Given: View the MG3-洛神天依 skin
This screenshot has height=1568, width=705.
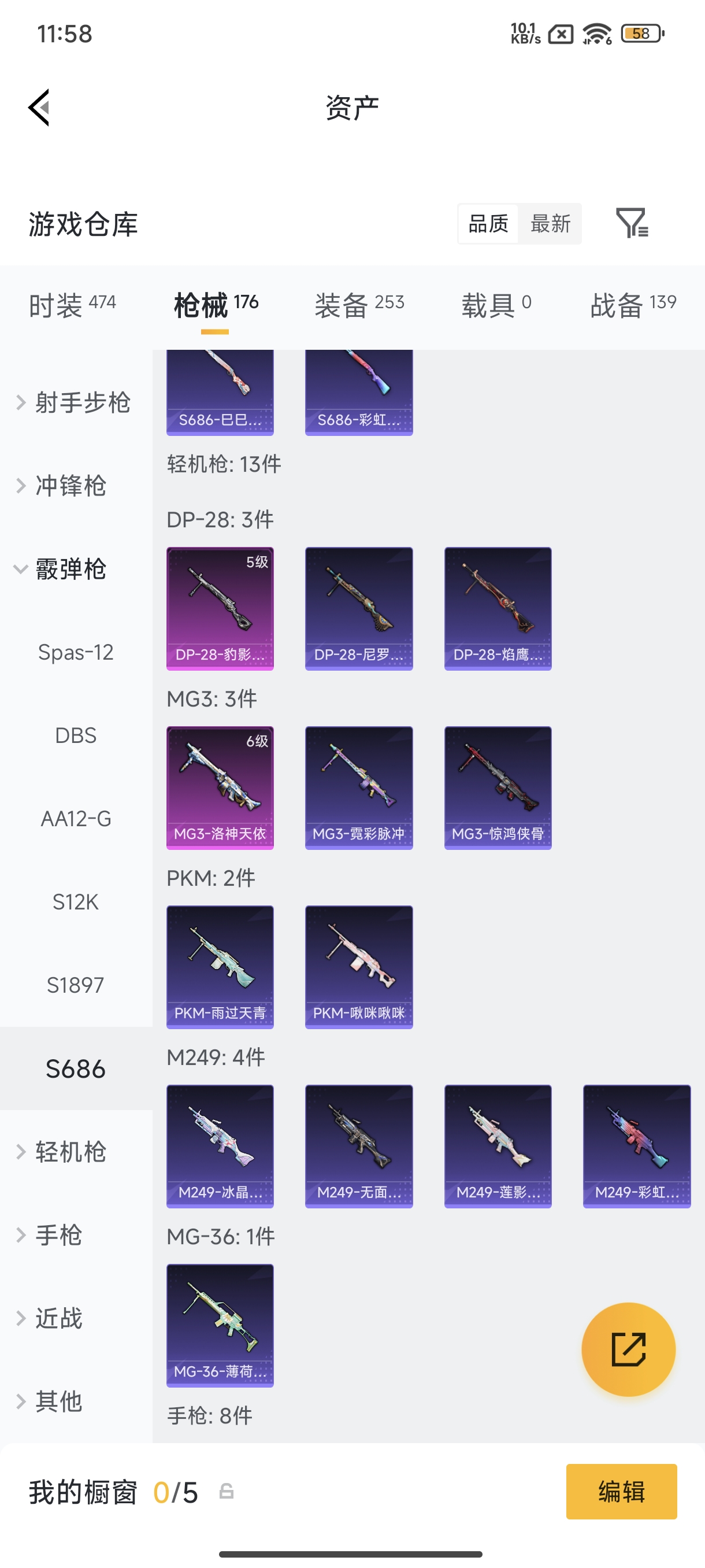Looking at the screenshot, I should (220, 787).
